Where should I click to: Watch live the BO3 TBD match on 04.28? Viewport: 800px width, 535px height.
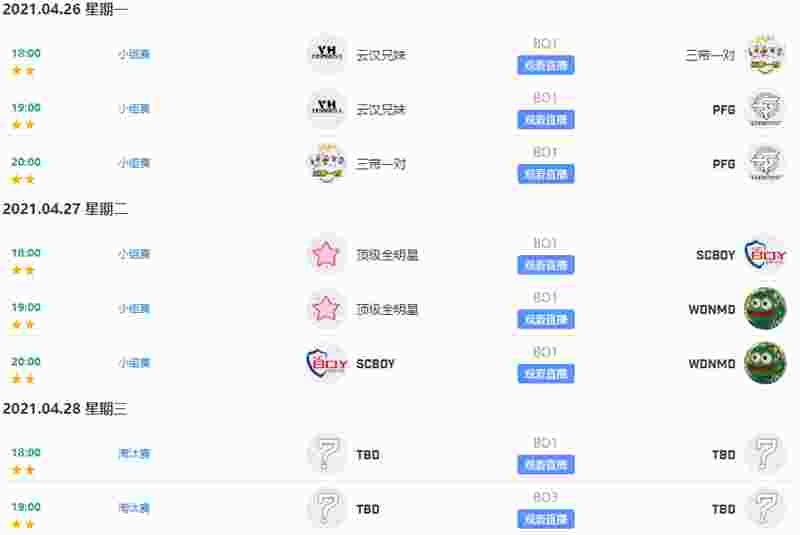point(545,519)
